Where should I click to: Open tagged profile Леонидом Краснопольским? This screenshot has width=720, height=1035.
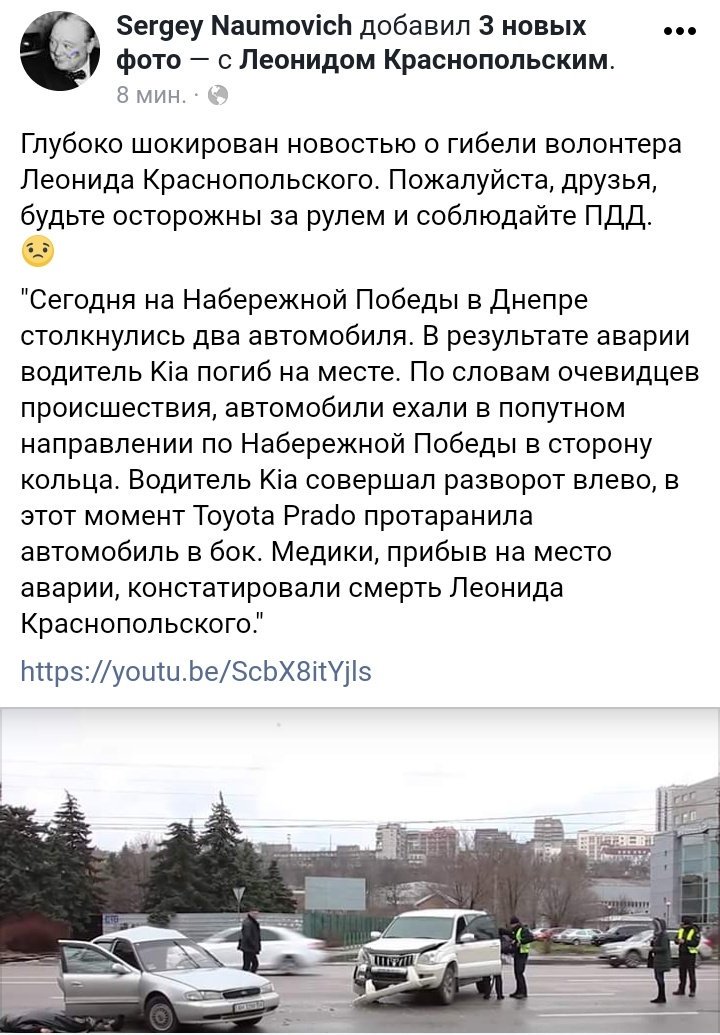[x=424, y=61]
